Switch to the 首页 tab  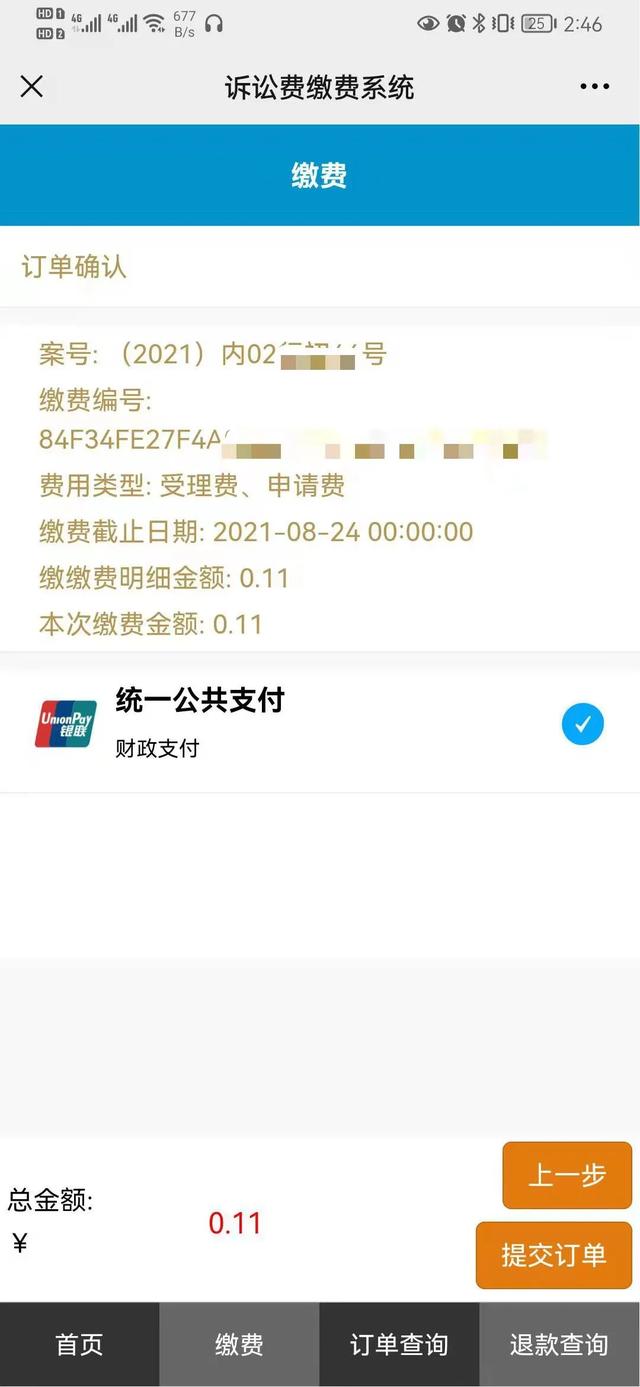coord(79,1345)
